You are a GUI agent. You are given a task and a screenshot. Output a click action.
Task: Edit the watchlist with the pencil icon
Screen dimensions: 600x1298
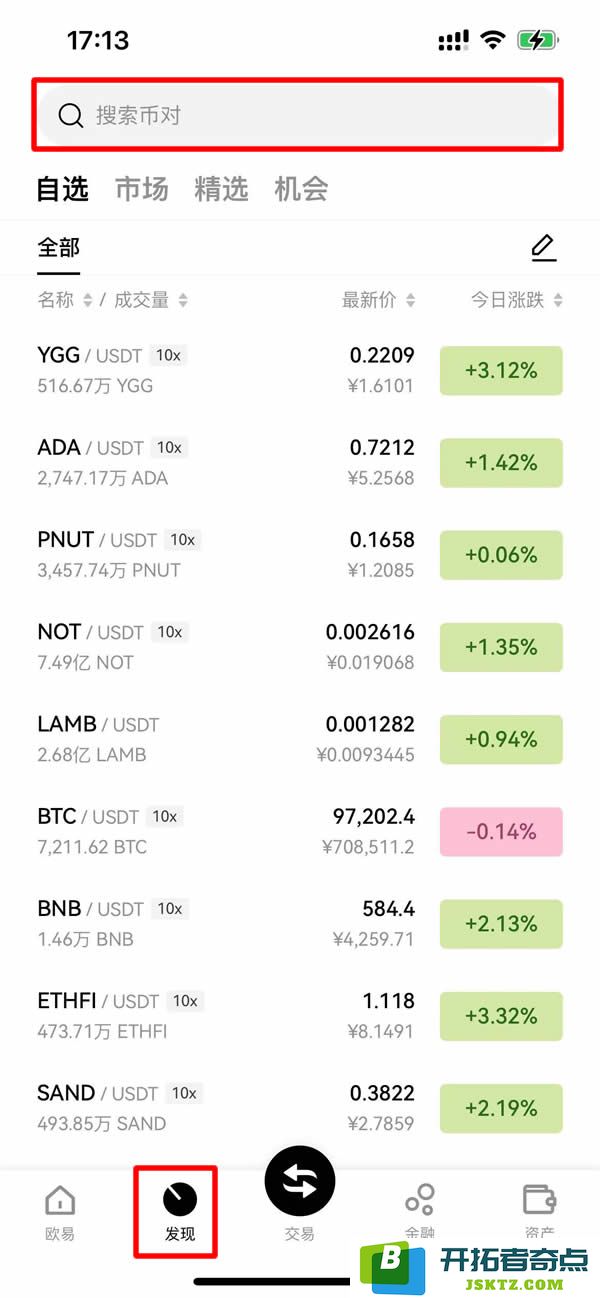tap(543, 248)
